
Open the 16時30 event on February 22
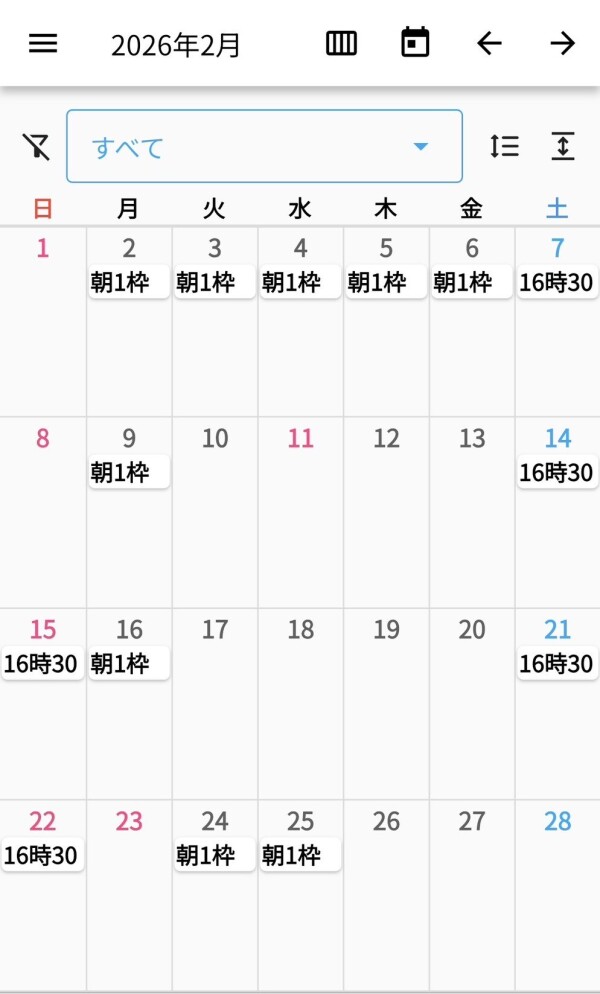(42, 856)
